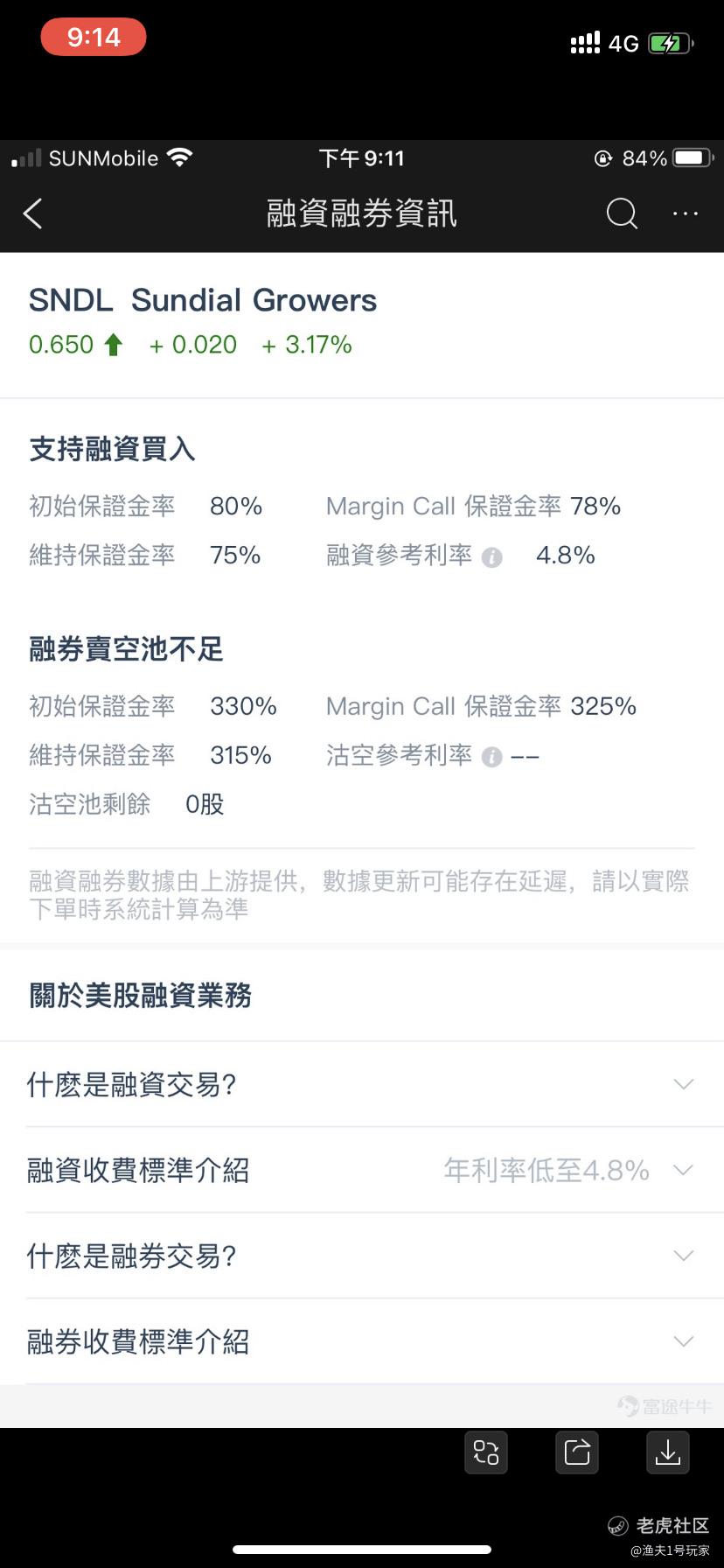Image resolution: width=724 pixels, height=1568 pixels.
Task: Tap the scan icon in the bottom bar
Action: [486, 1452]
